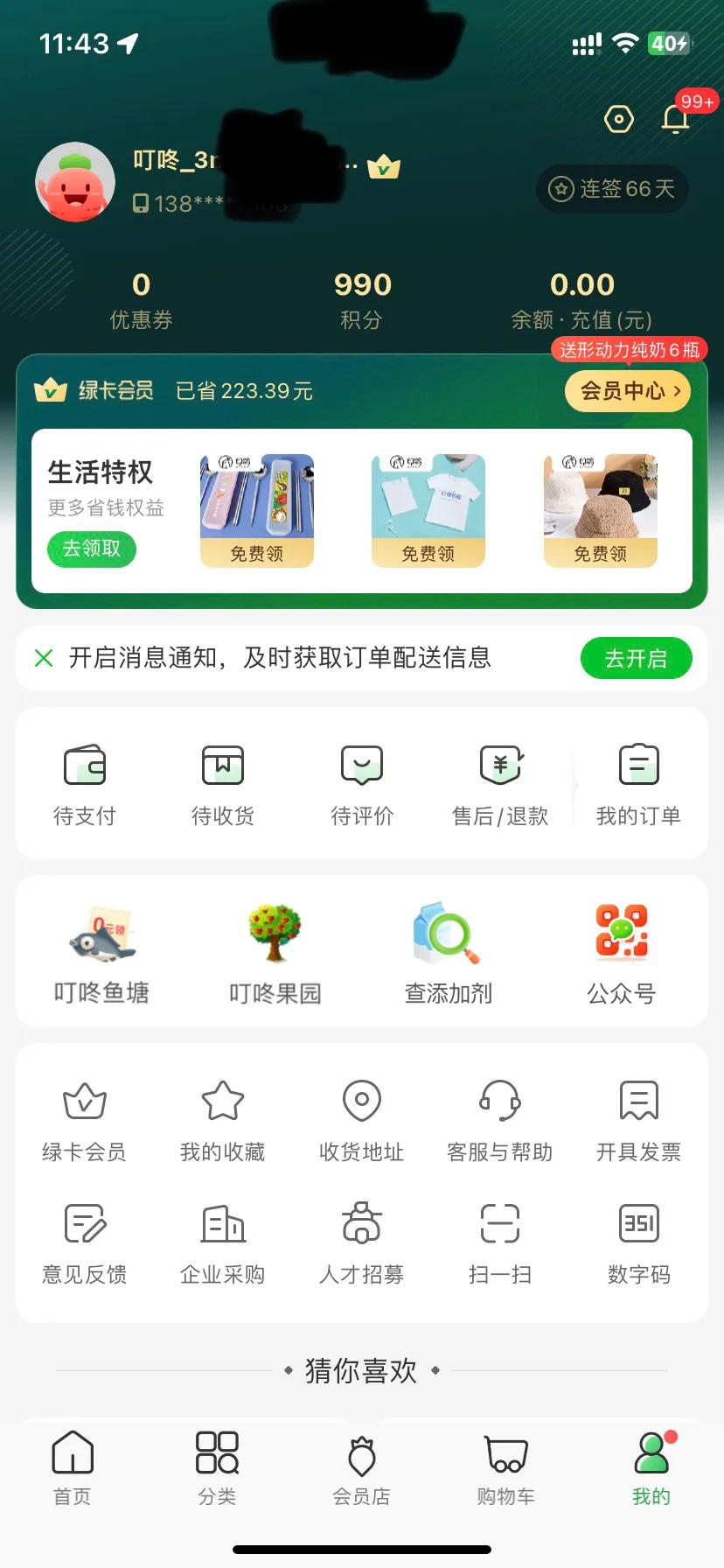Check in via 连签66天 badge
This screenshot has width=724, height=1568.
click(611, 189)
